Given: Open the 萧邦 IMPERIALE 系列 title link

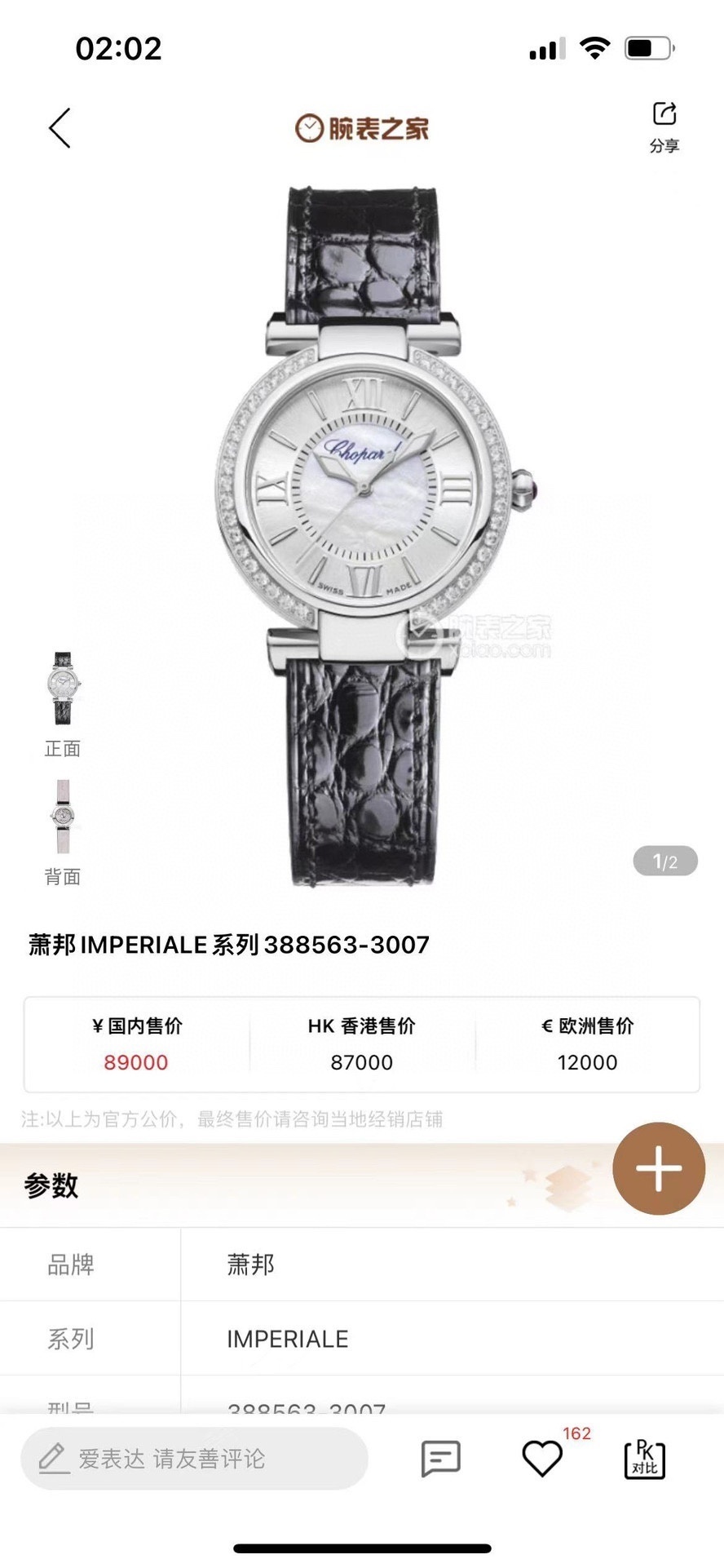Looking at the screenshot, I should click(x=225, y=945).
